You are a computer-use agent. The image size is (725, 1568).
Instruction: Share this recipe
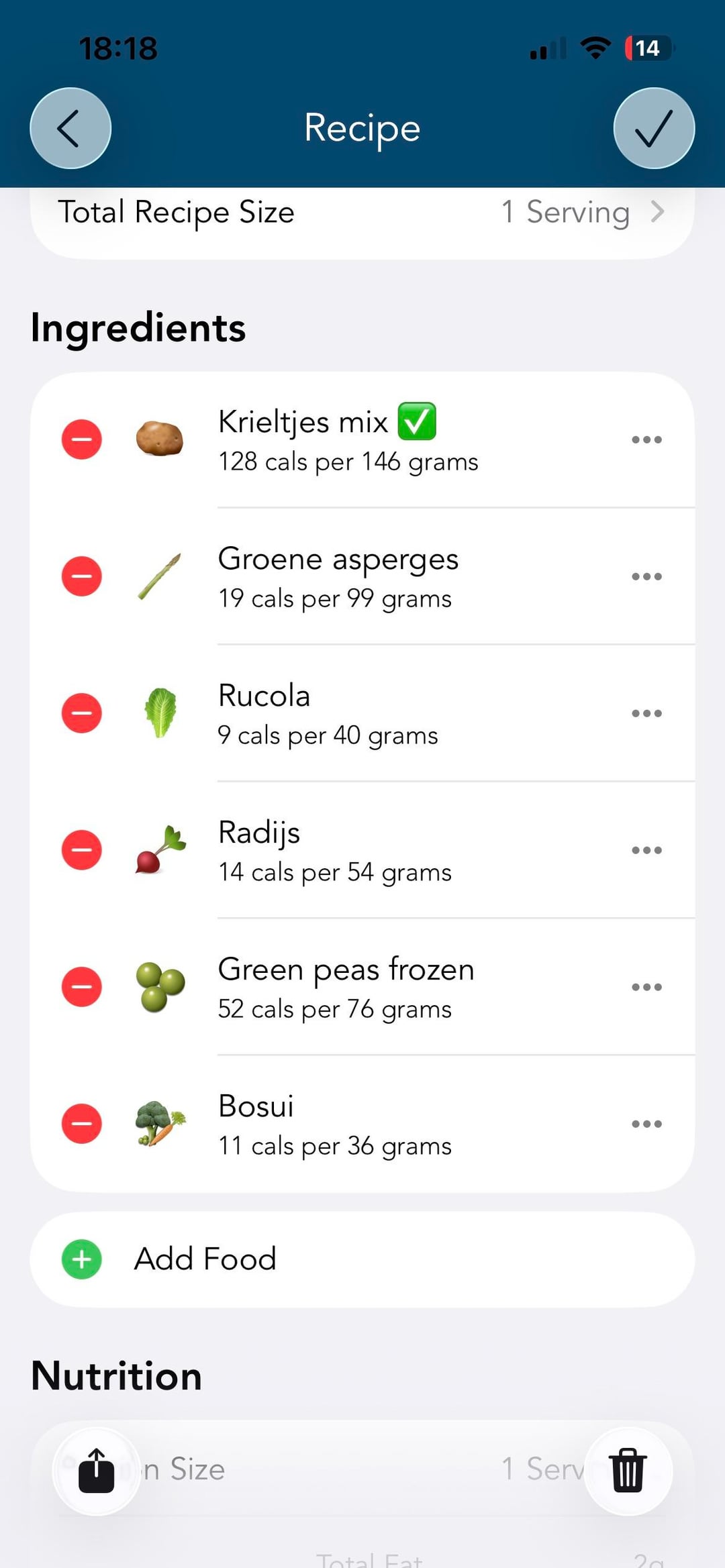pyautogui.click(x=97, y=1471)
